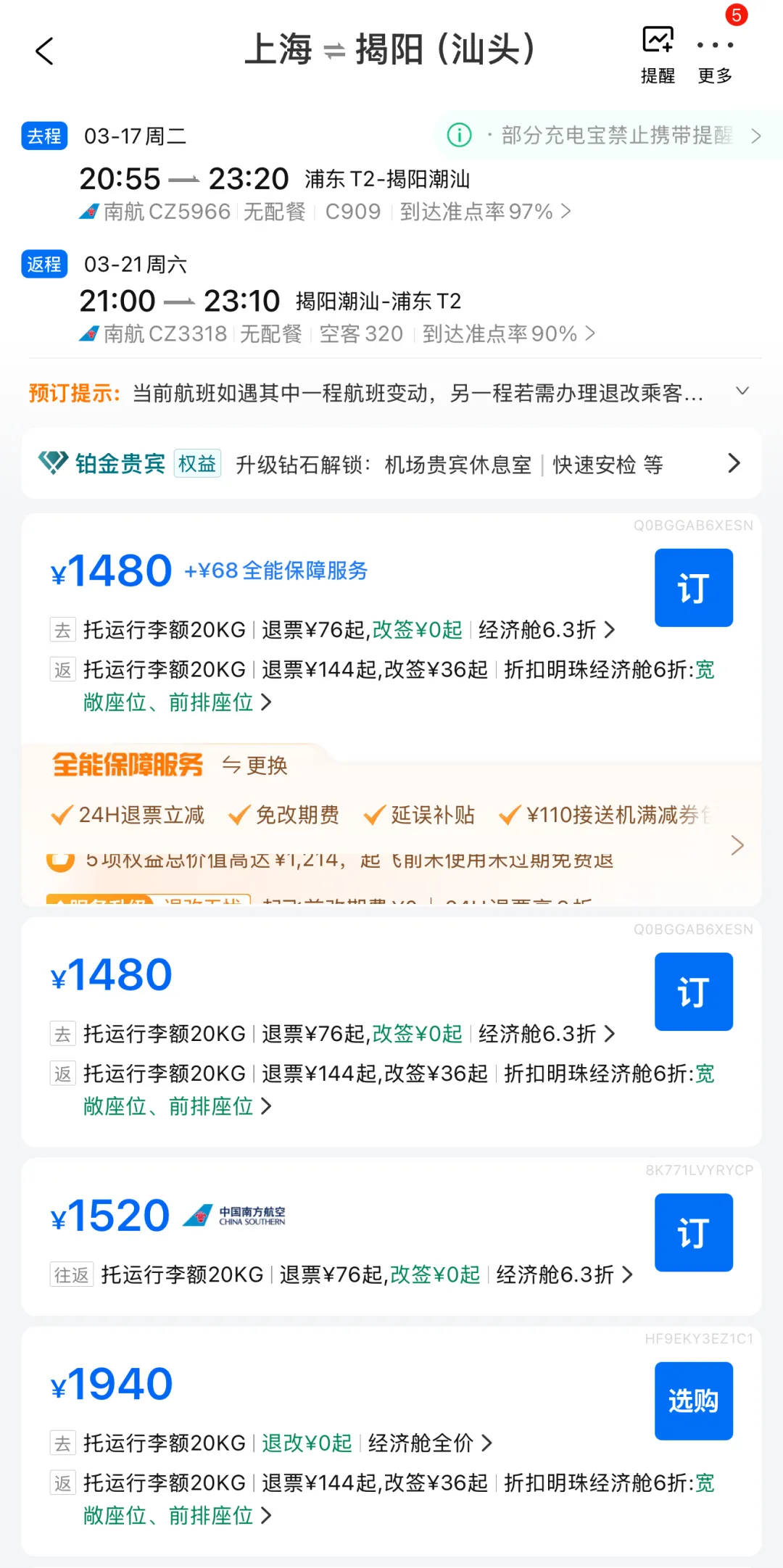The image size is (783, 1568).
Task: Tap 选购 for the ¥1940 fare
Action: (x=693, y=1401)
